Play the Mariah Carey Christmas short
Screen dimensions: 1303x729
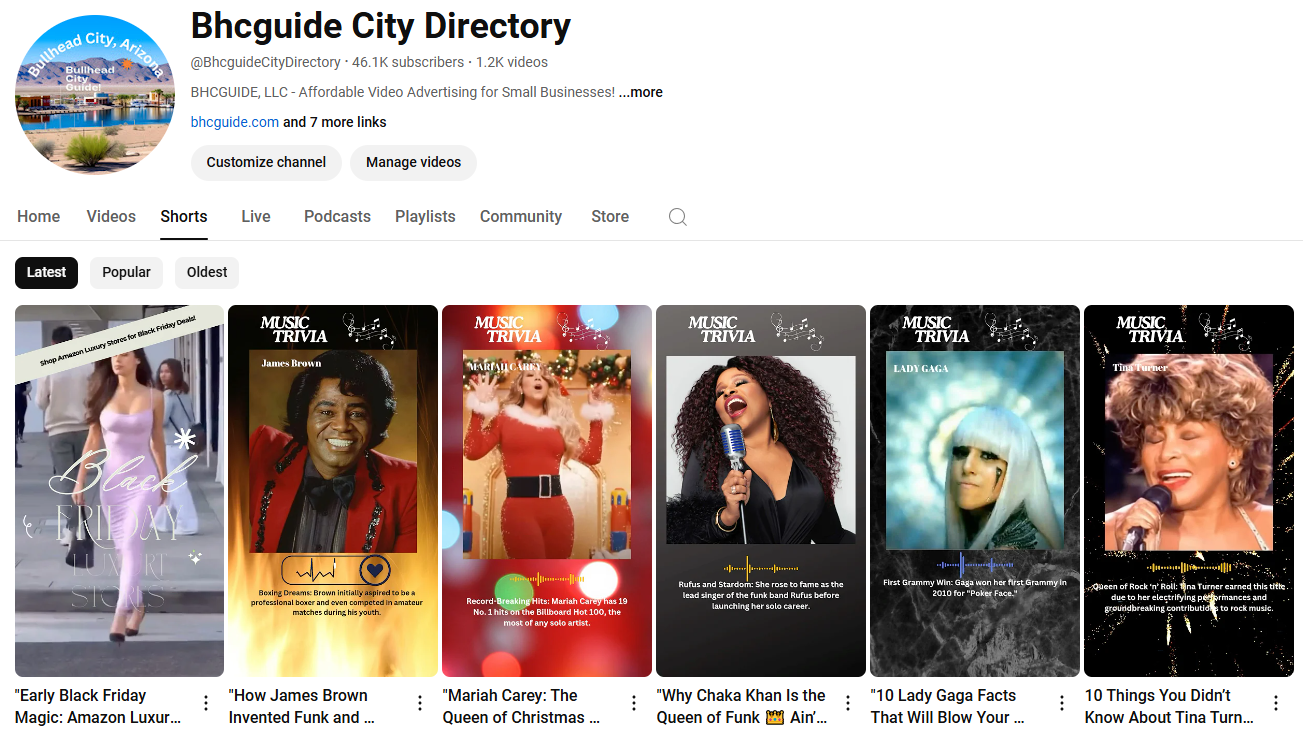(x=547, y=490)
